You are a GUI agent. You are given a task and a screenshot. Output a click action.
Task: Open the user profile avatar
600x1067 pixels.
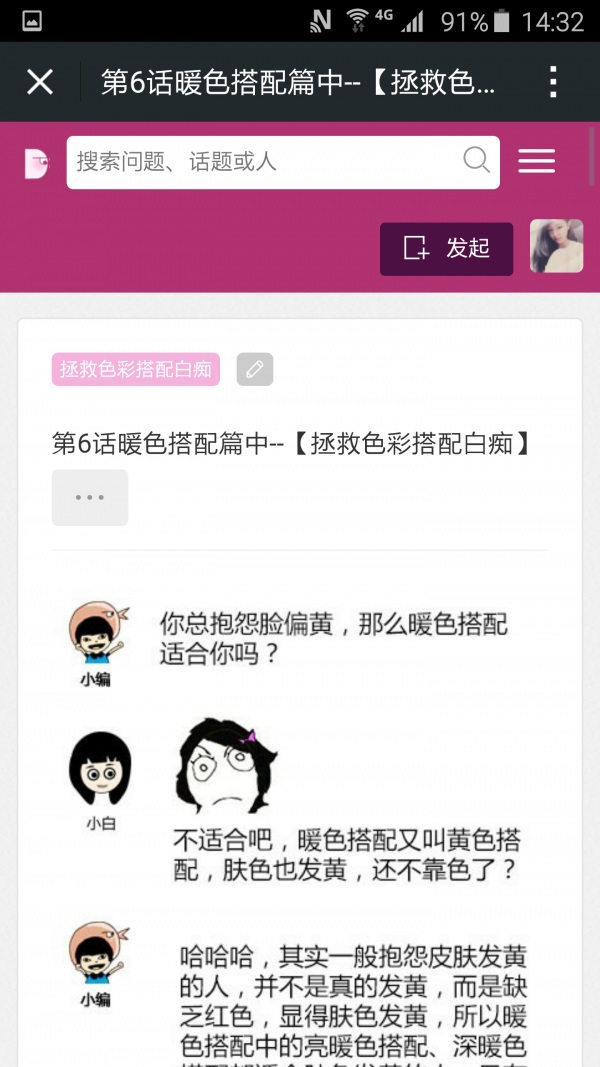pos(556,246)
